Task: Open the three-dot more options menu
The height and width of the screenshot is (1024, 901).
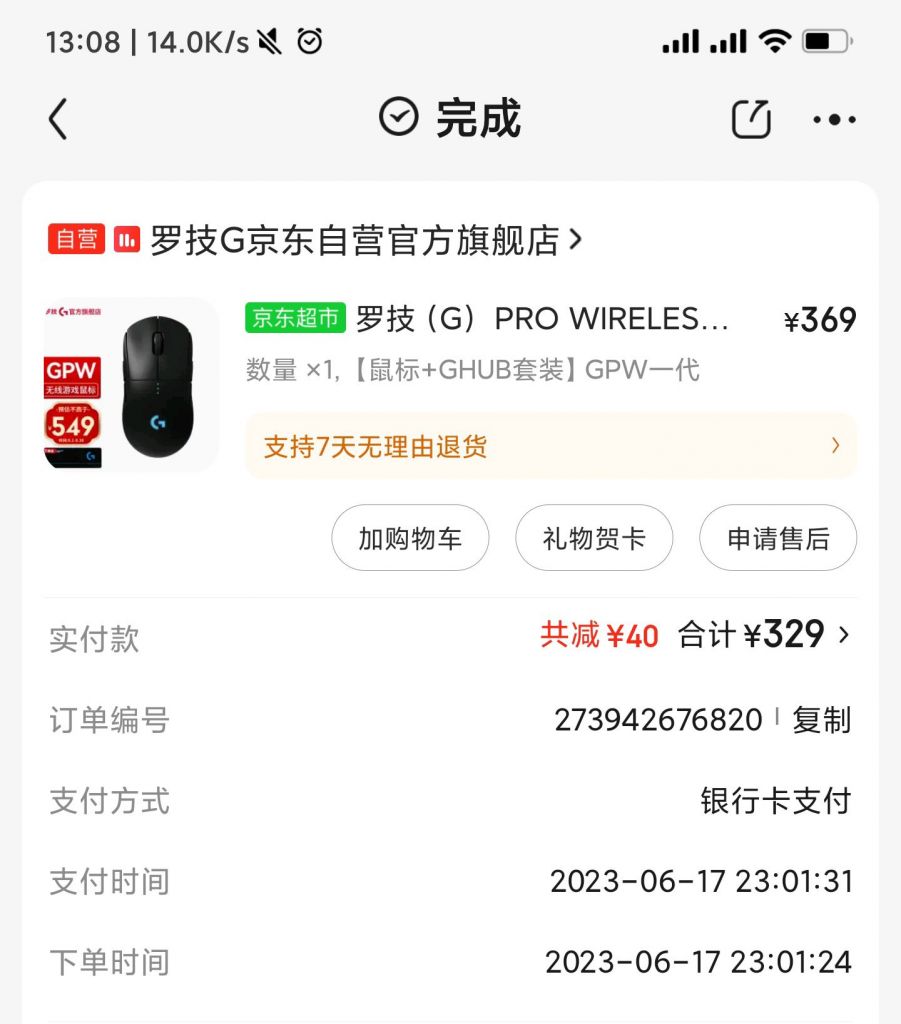Action: coord(834,118)
